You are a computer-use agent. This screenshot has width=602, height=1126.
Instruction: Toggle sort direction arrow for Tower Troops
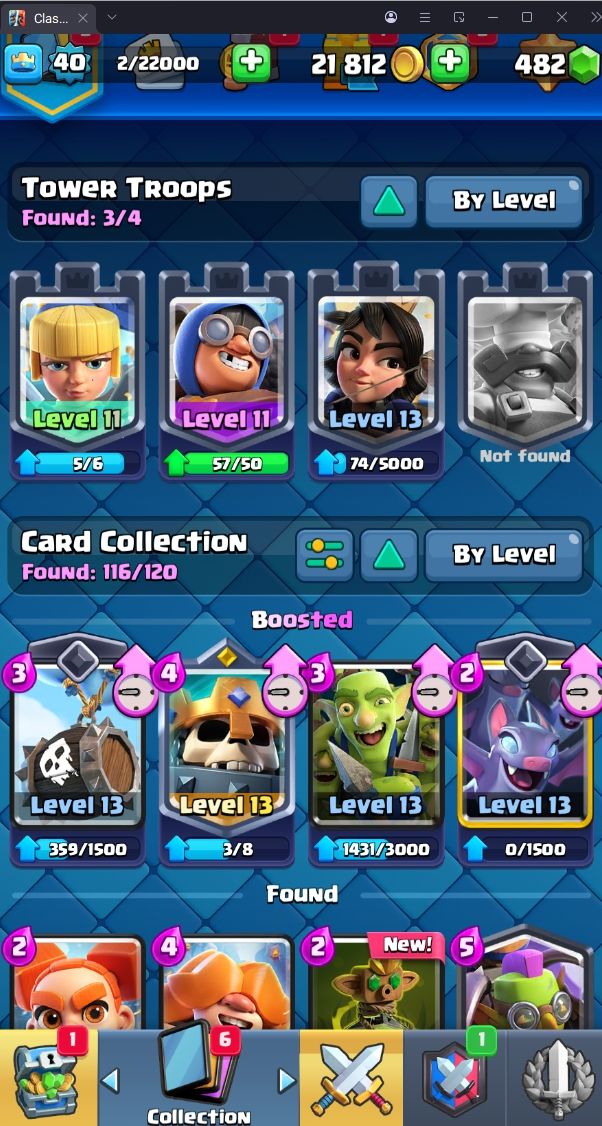(x=389, y=202)
